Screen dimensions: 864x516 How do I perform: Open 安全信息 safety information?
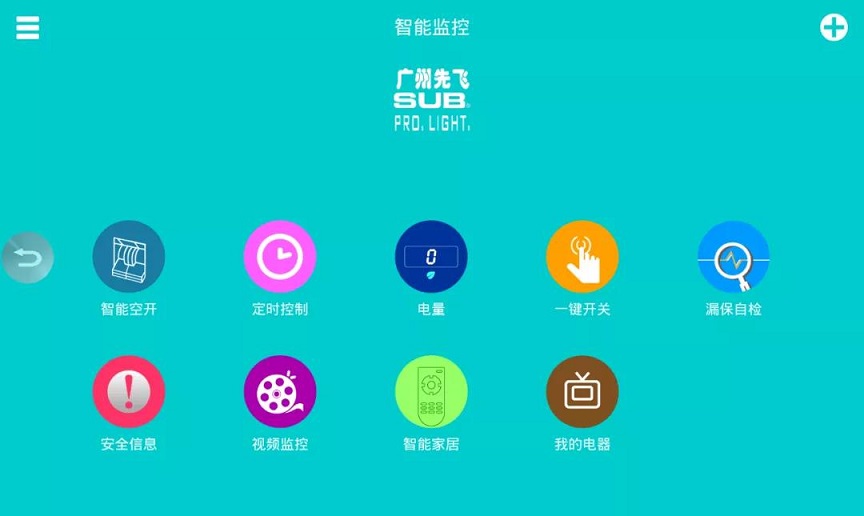pos(129,392)
